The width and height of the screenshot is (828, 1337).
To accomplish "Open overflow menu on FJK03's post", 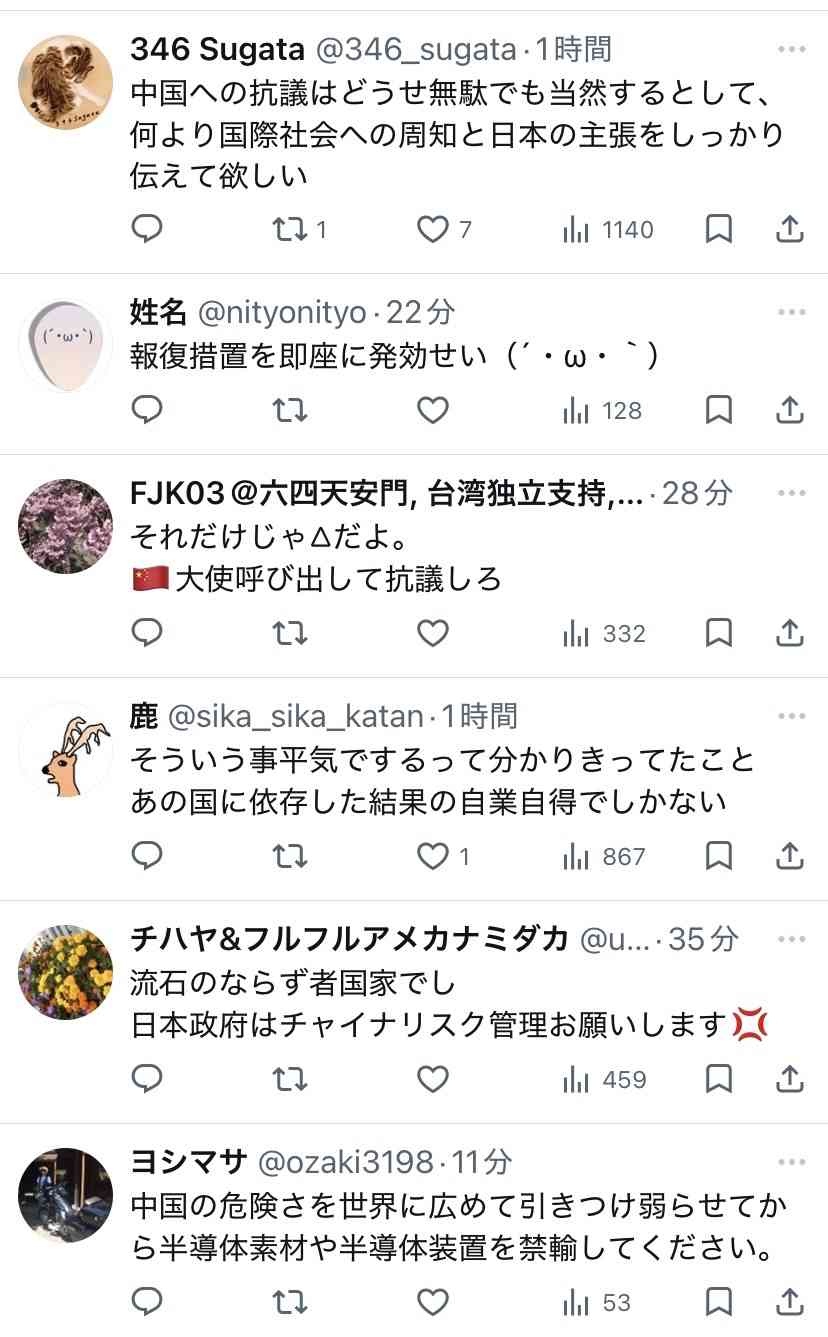I will [791, 493].
